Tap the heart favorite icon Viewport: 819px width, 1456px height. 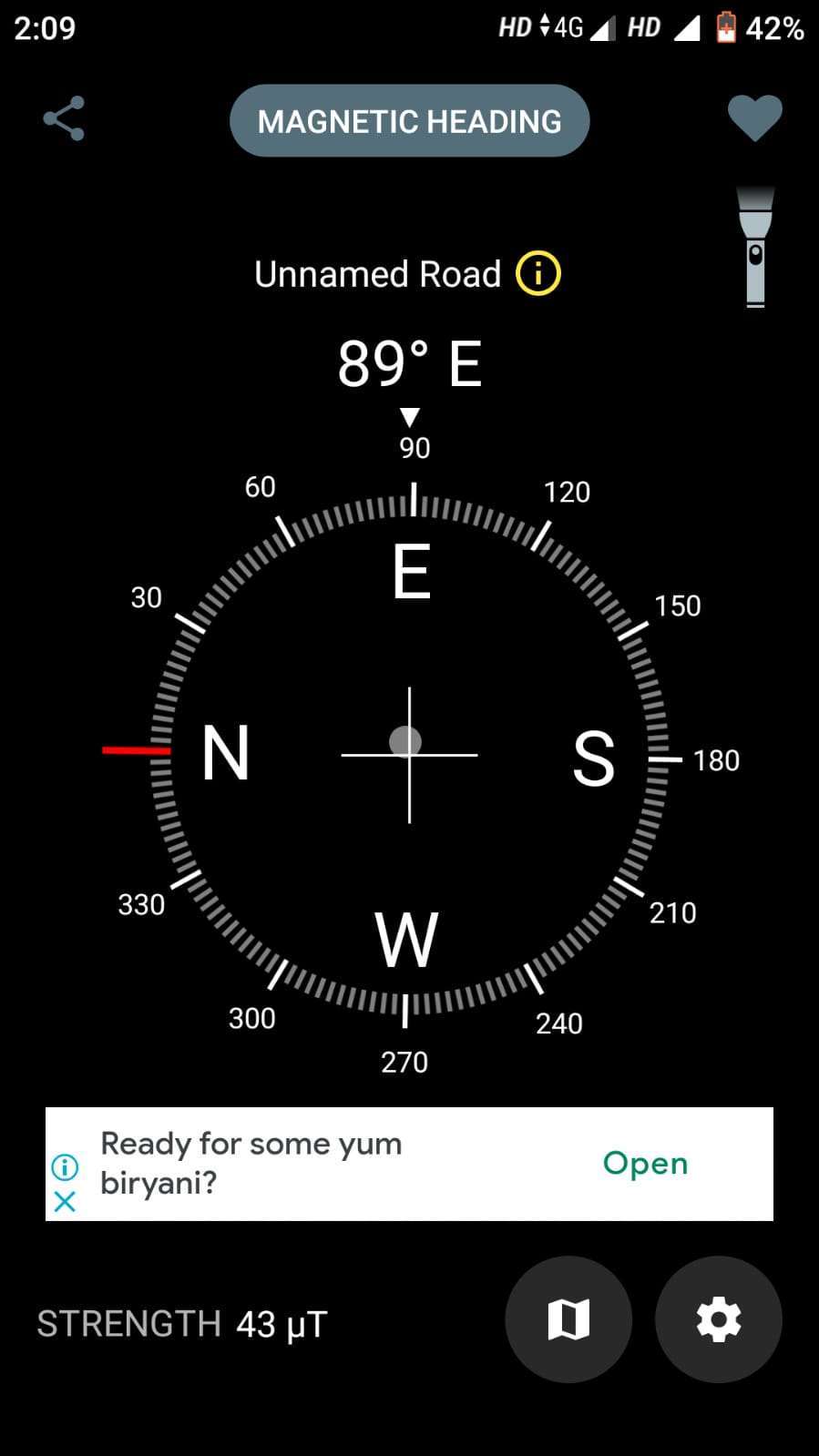click(754, 118)
